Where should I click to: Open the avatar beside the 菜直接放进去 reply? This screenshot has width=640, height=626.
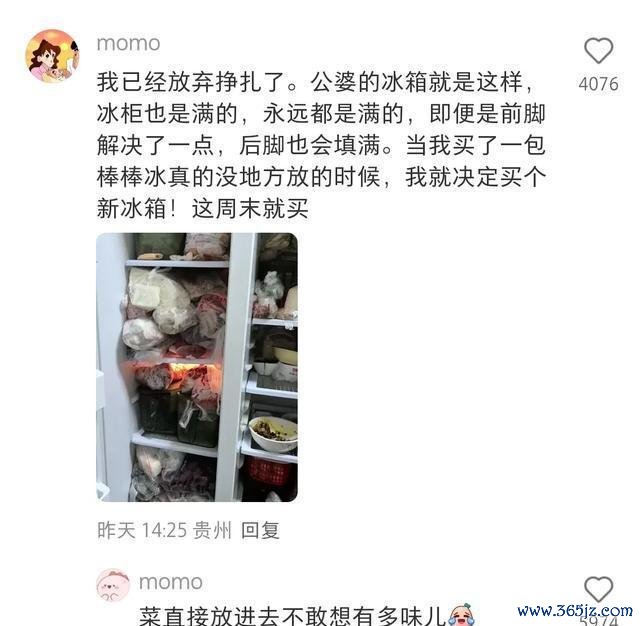point(113,585)
